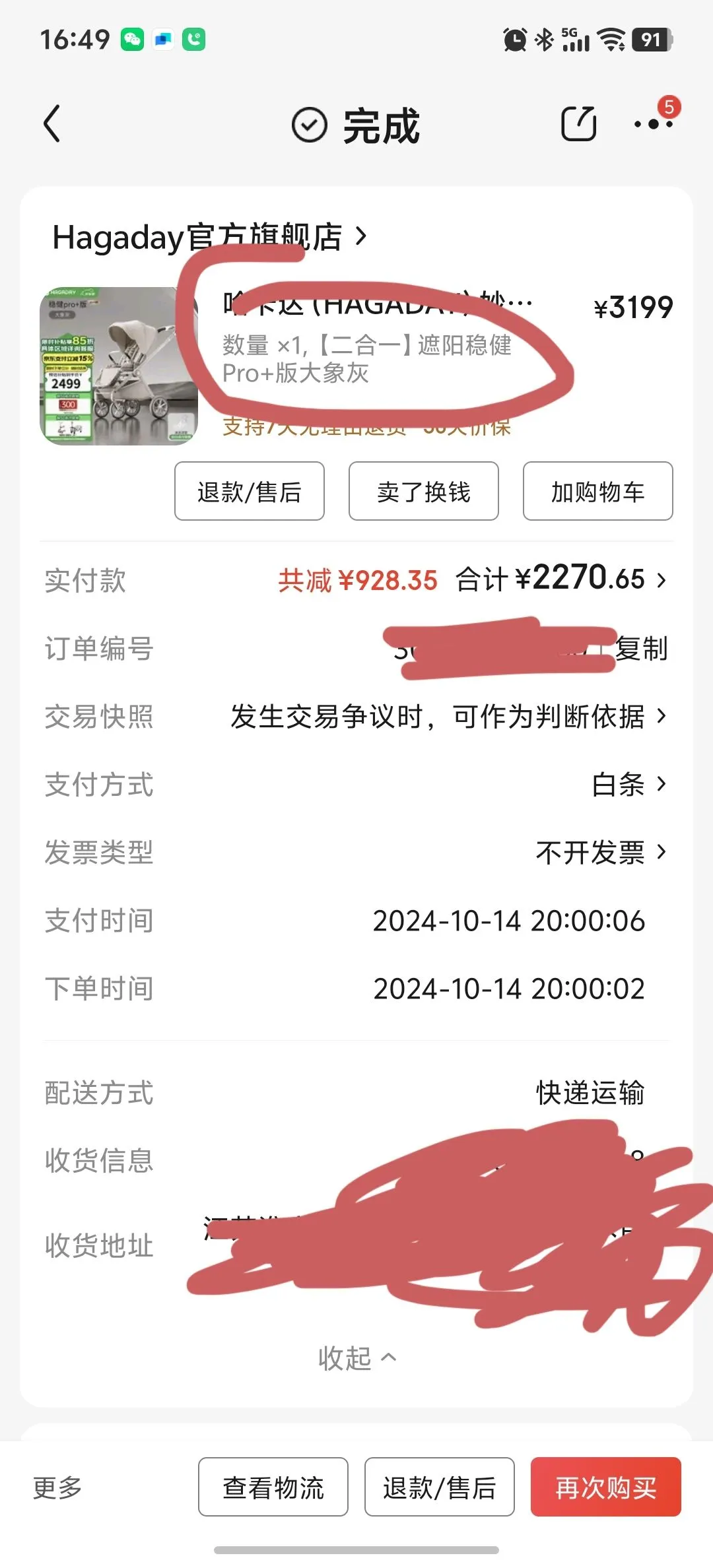This screenshot has height=1568, width=713.
Task: Open 发票类型 不开发票 row
Action: pos(356,852)
